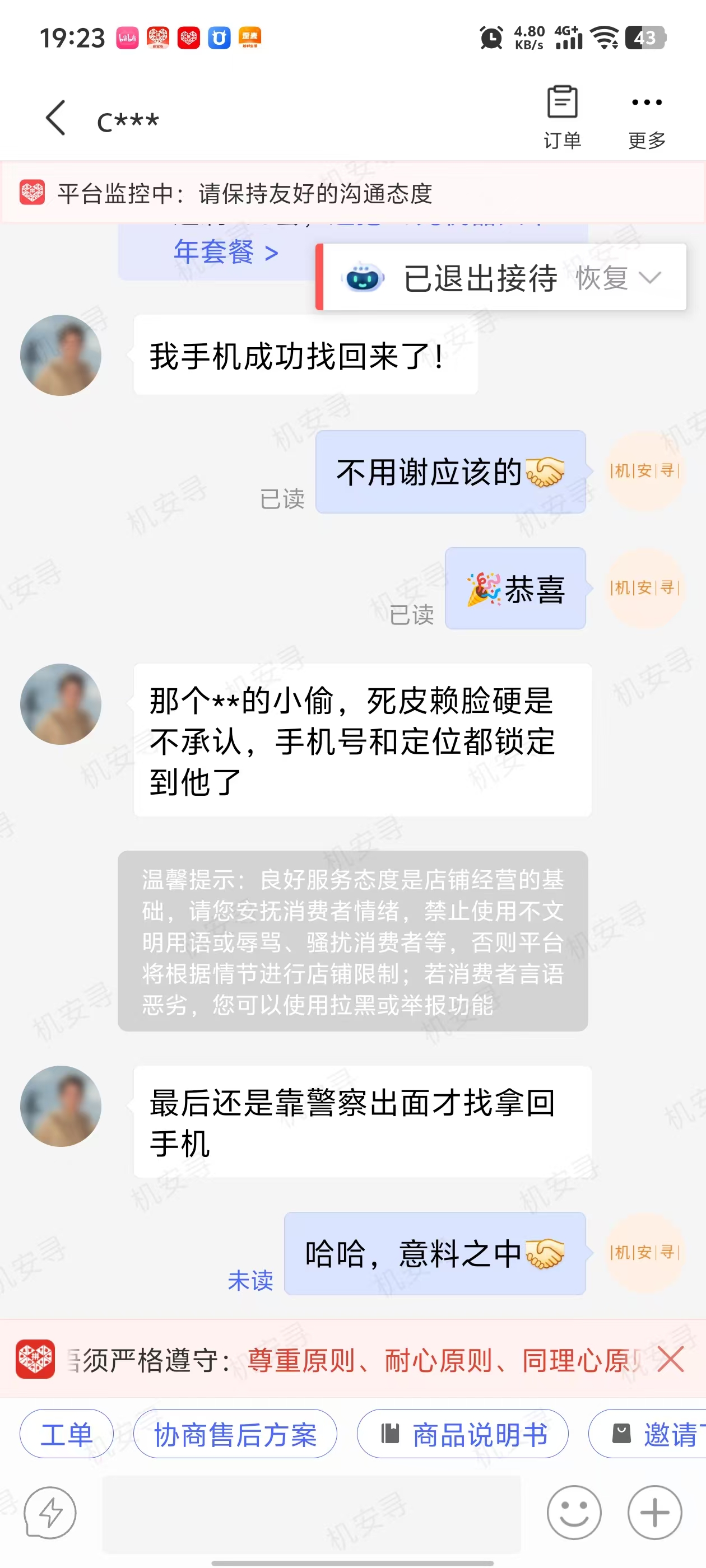
Task: Open the 年套餐 link
Action: pos(225,252)
